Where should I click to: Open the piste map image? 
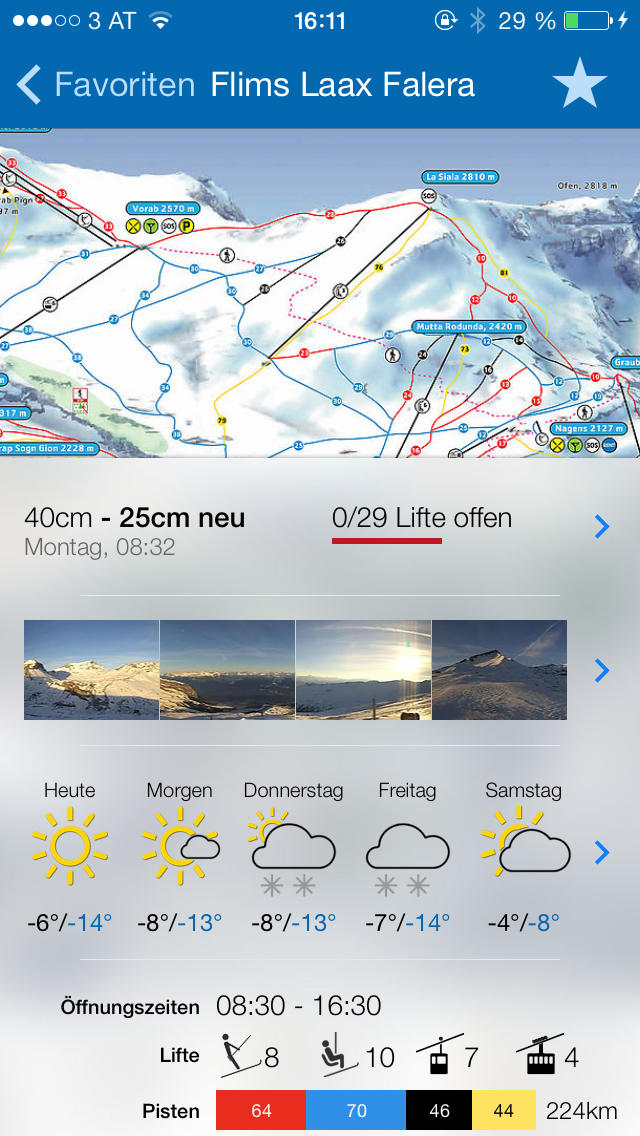(x=320, y=293)
